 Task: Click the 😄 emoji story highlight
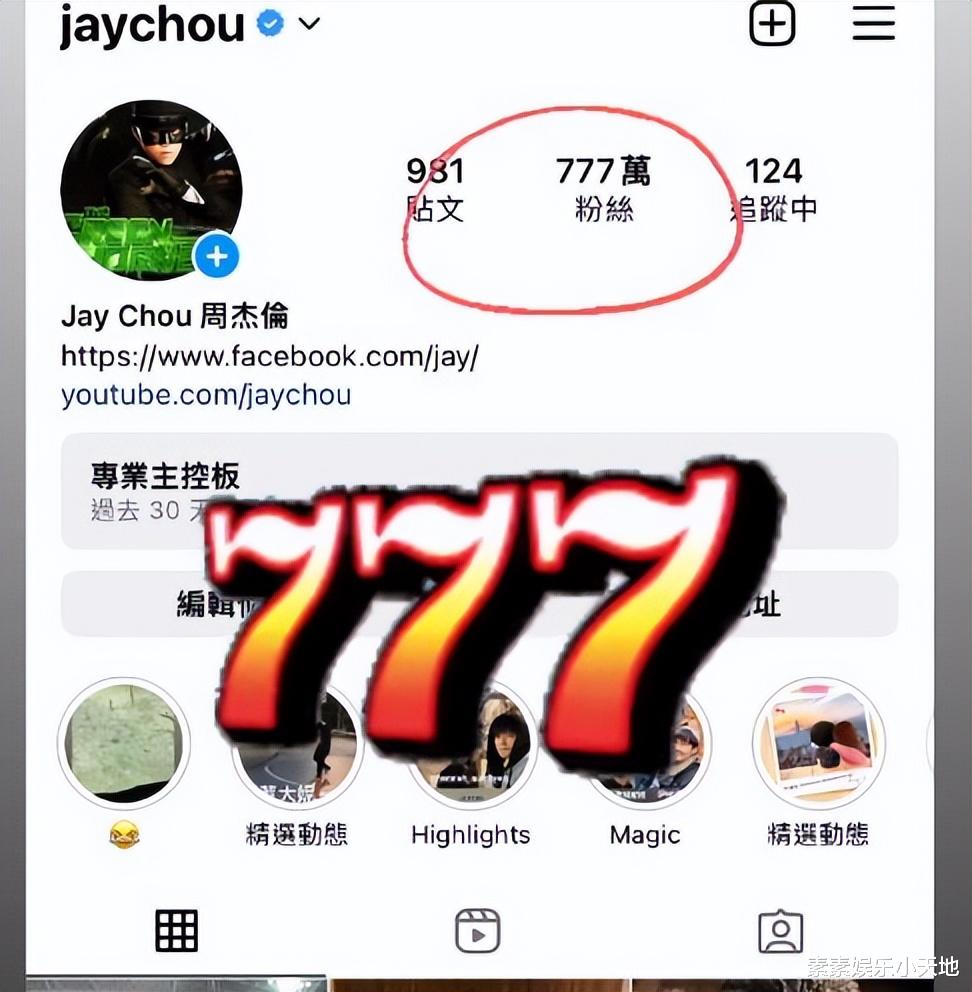pyautogui.click(x=122, y=742)
